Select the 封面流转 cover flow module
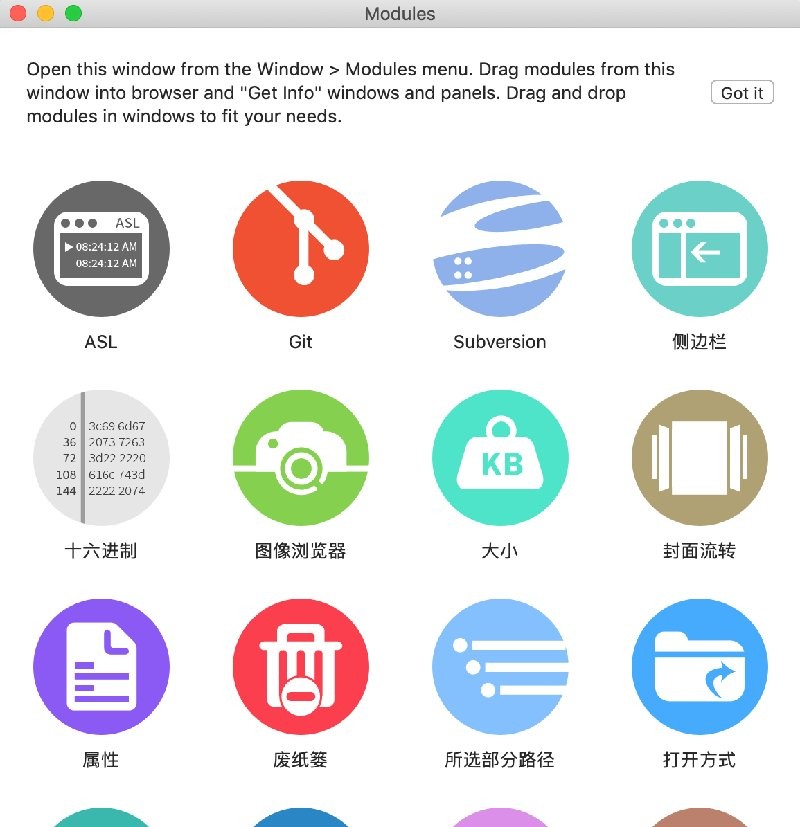 (700, 458)
